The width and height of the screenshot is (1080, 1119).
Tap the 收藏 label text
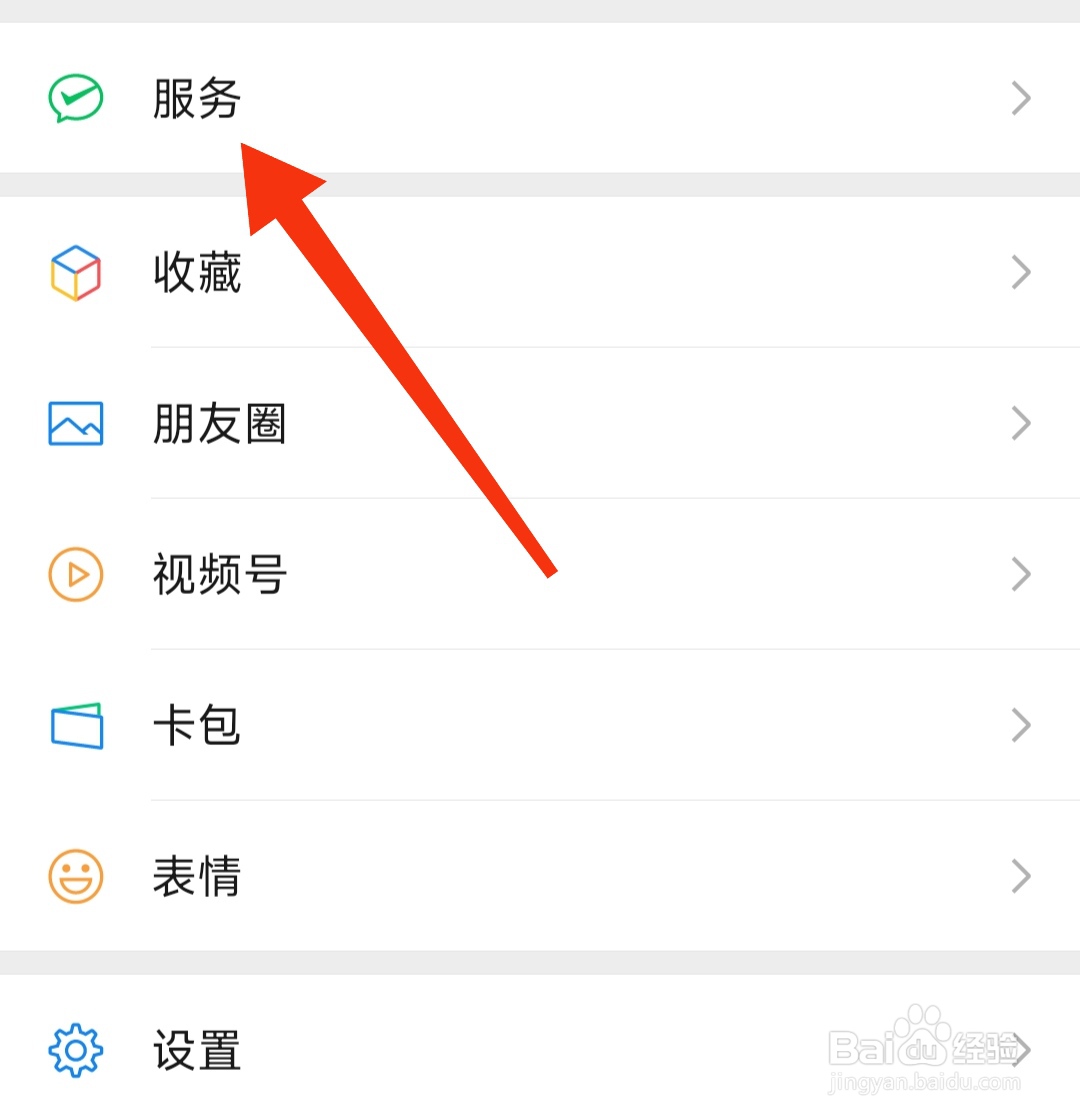[x=196, y=272]
